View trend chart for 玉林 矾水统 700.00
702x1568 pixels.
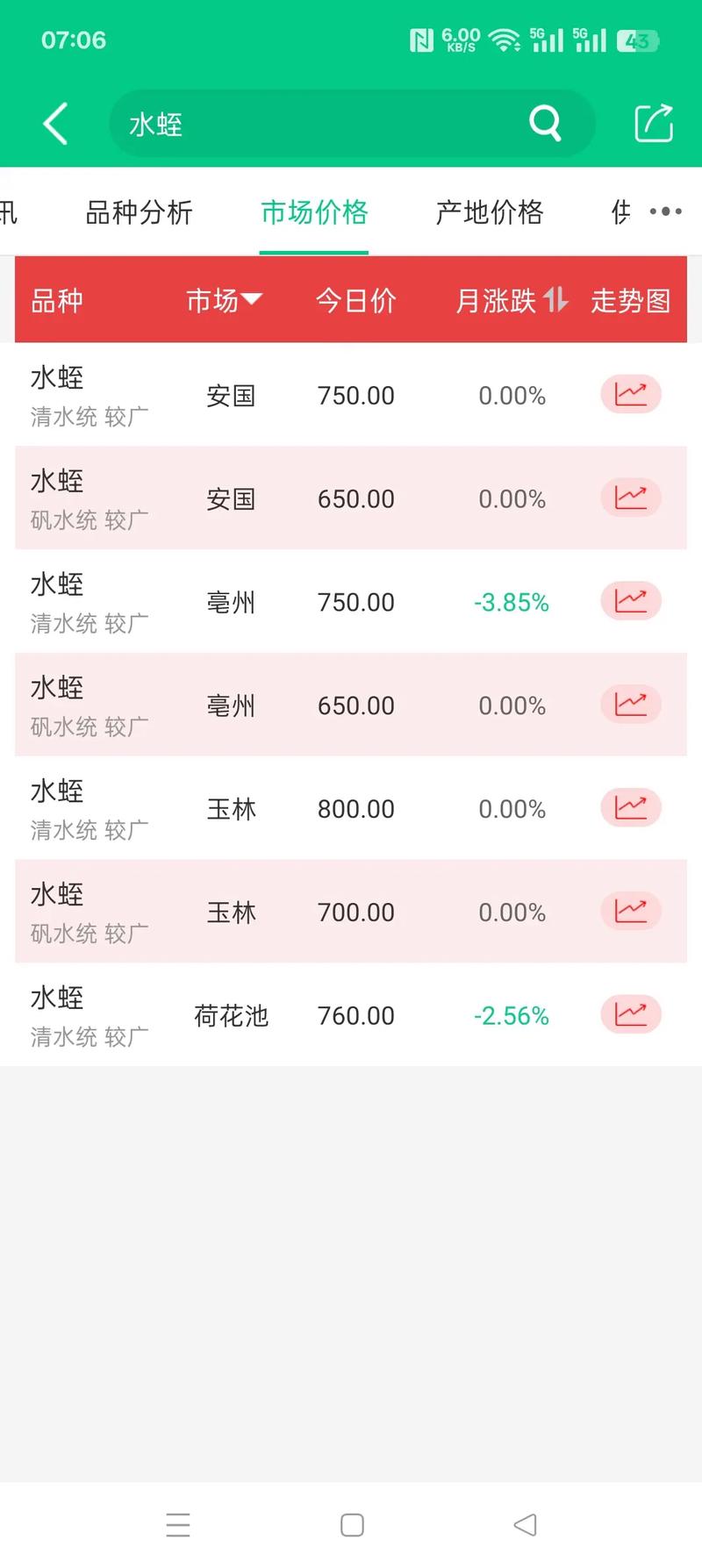pyautogui.click(x=630, y=911)
